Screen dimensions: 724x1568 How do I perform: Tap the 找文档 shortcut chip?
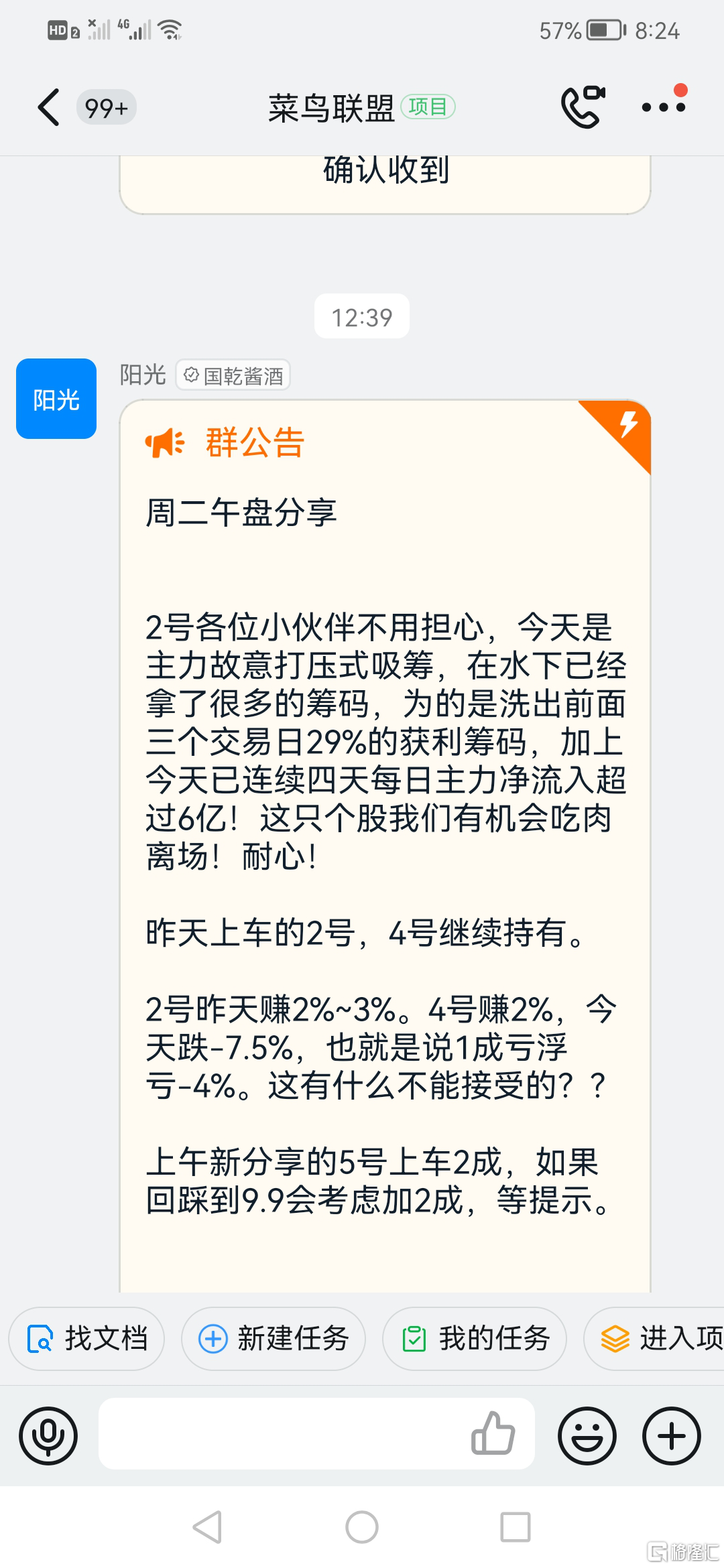[87, 1339]
